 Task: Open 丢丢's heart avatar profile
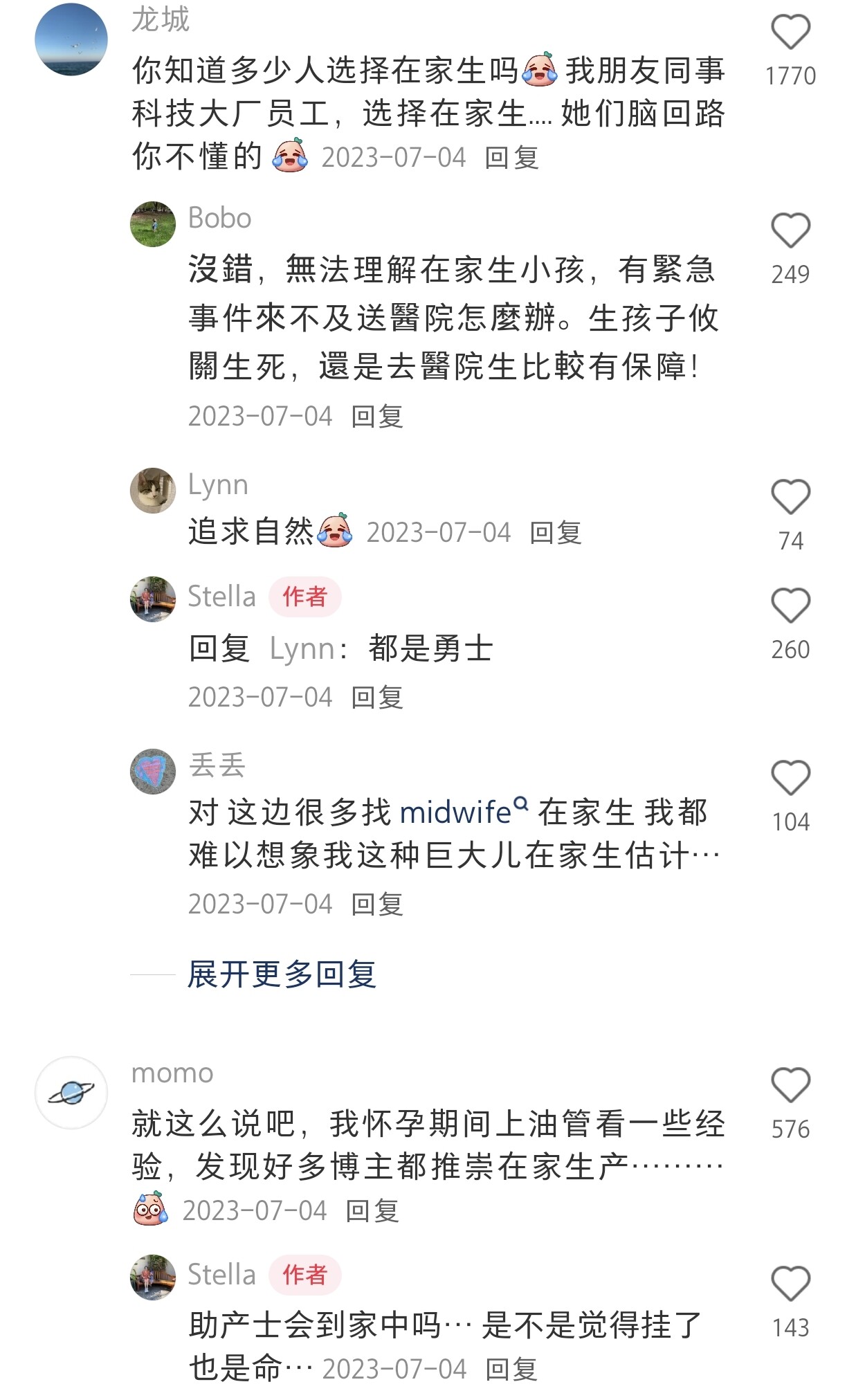(x=153, y=771)
